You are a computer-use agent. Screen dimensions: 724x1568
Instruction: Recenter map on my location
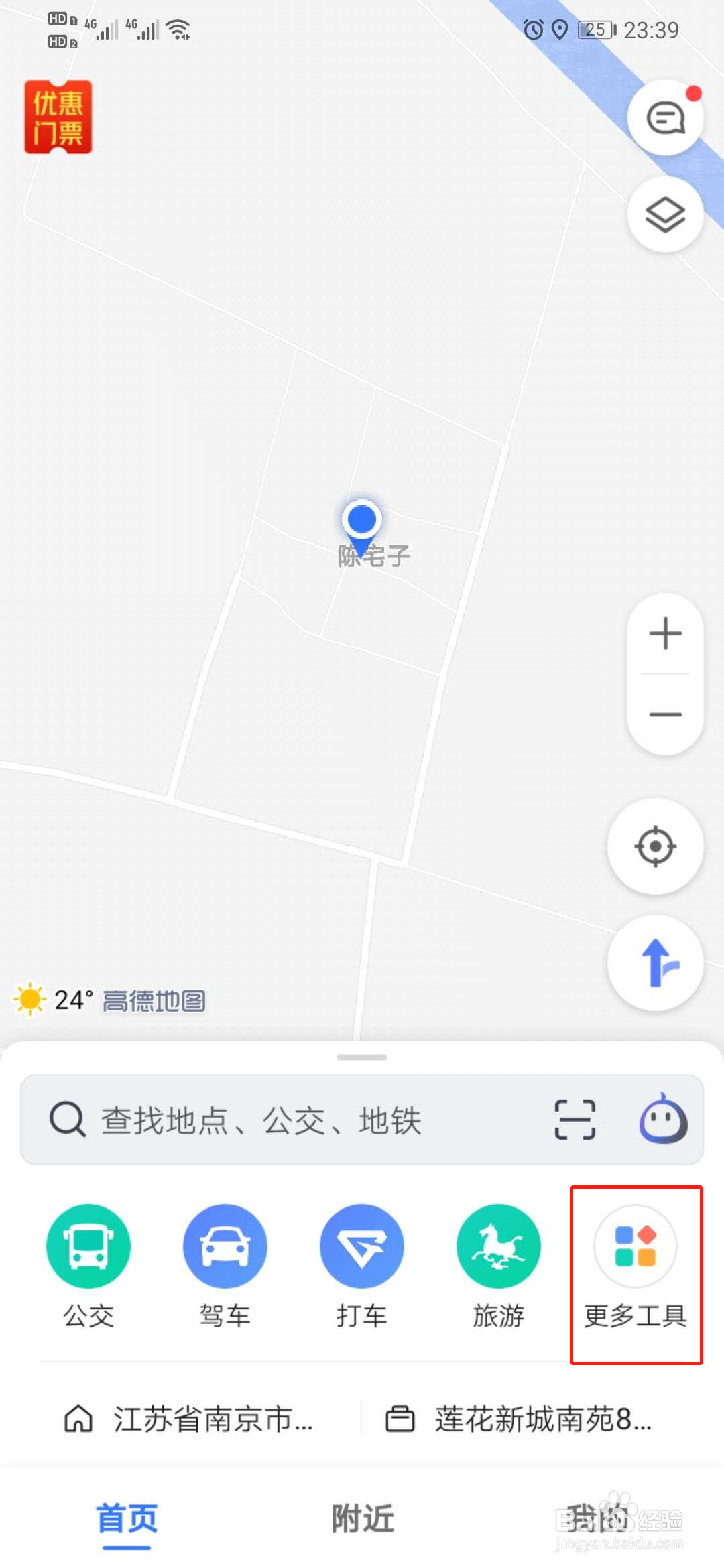point(655,846)
